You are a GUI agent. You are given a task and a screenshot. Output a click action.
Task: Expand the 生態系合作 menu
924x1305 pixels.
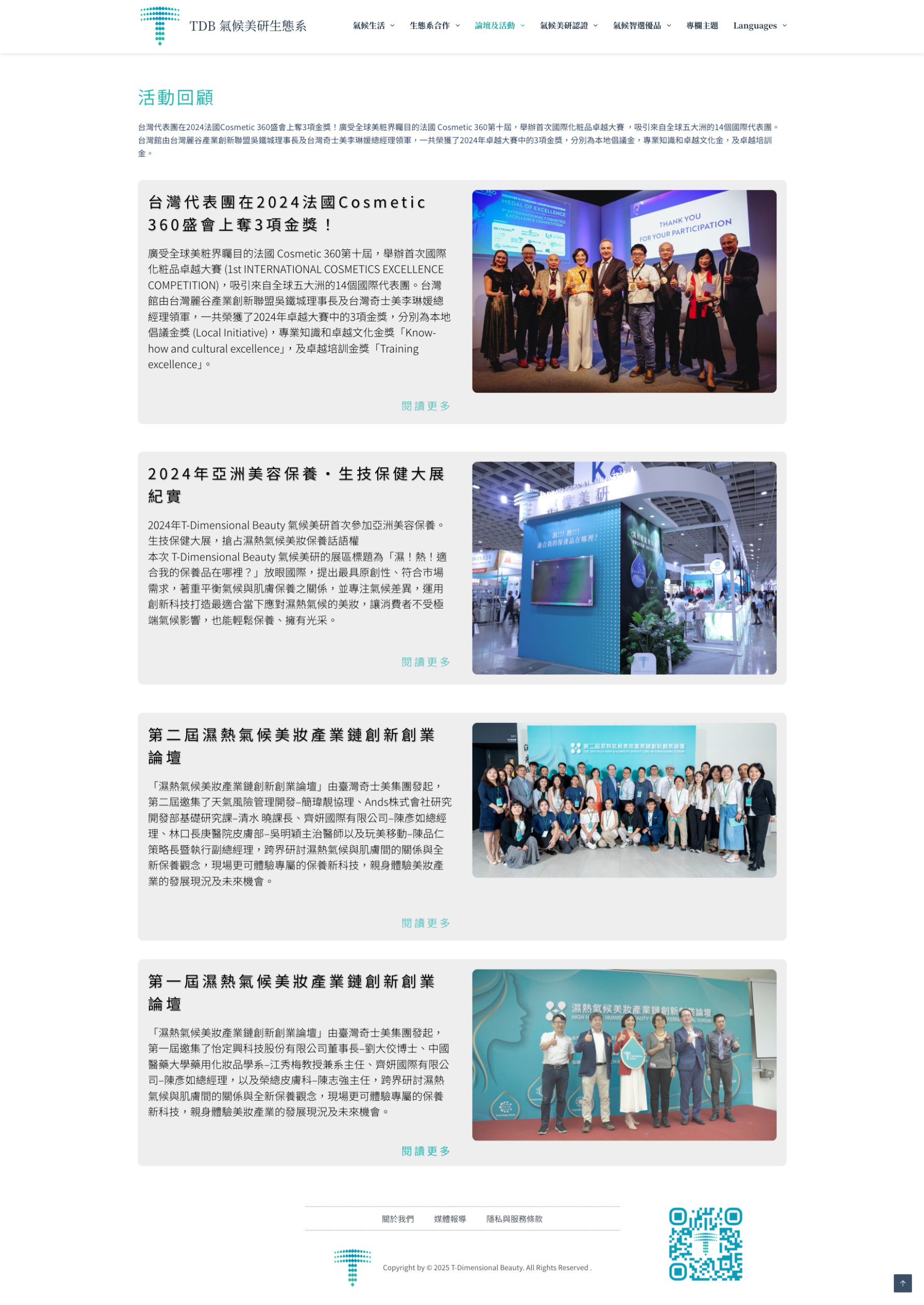(x=434, y=25)
